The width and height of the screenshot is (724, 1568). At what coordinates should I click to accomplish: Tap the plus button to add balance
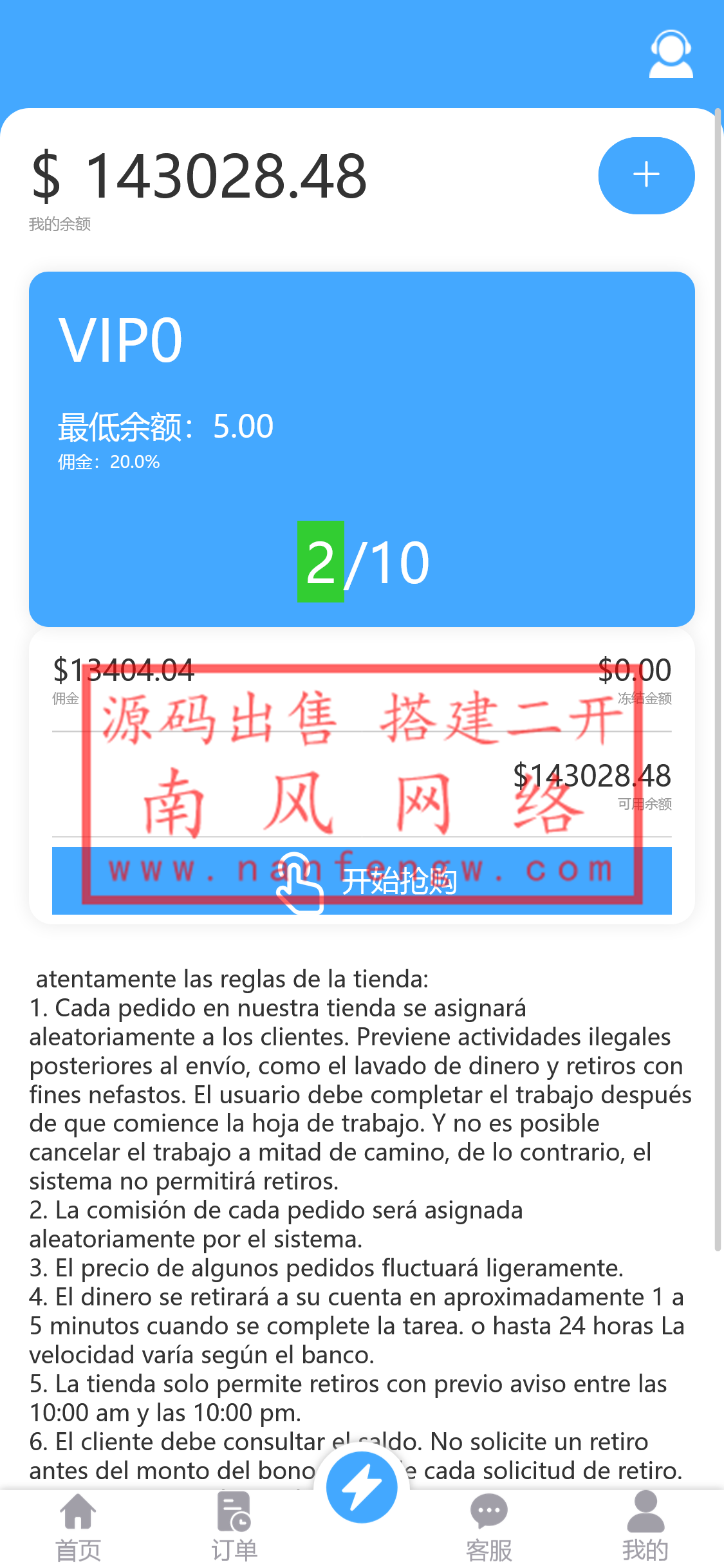click(x=646, y=175)
